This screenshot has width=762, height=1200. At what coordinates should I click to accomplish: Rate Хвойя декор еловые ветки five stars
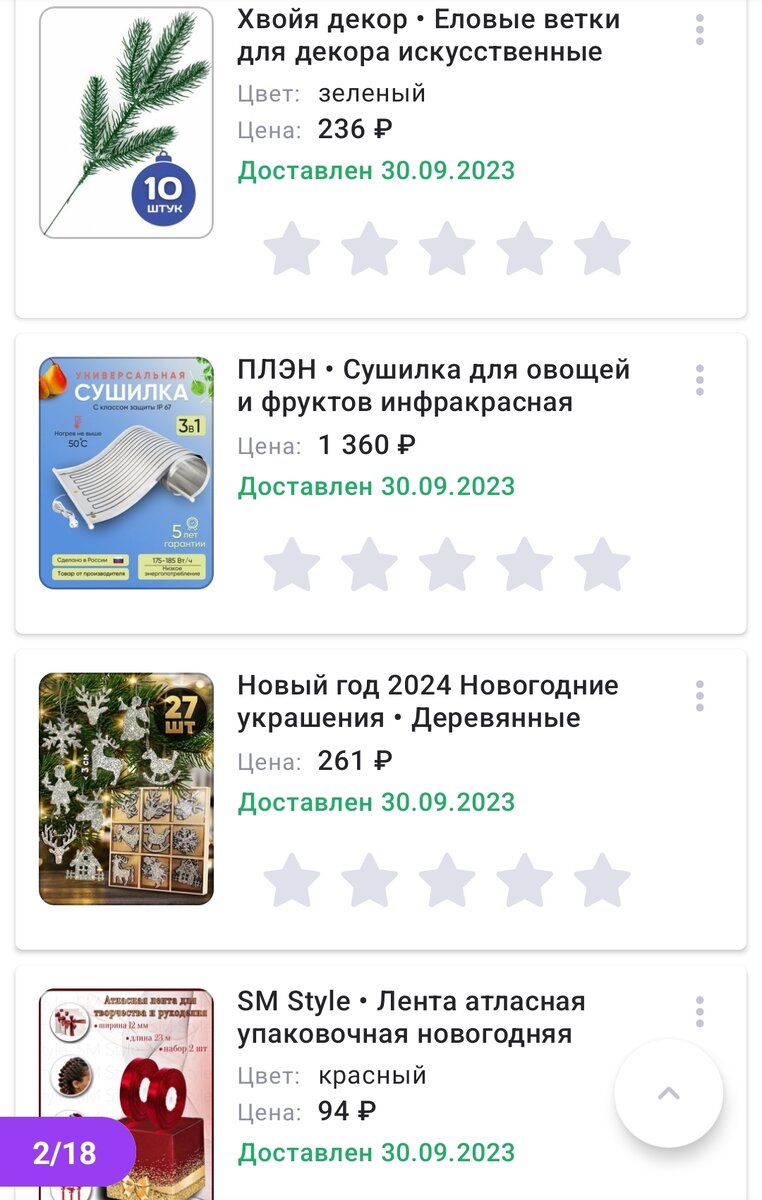(602, 249)
